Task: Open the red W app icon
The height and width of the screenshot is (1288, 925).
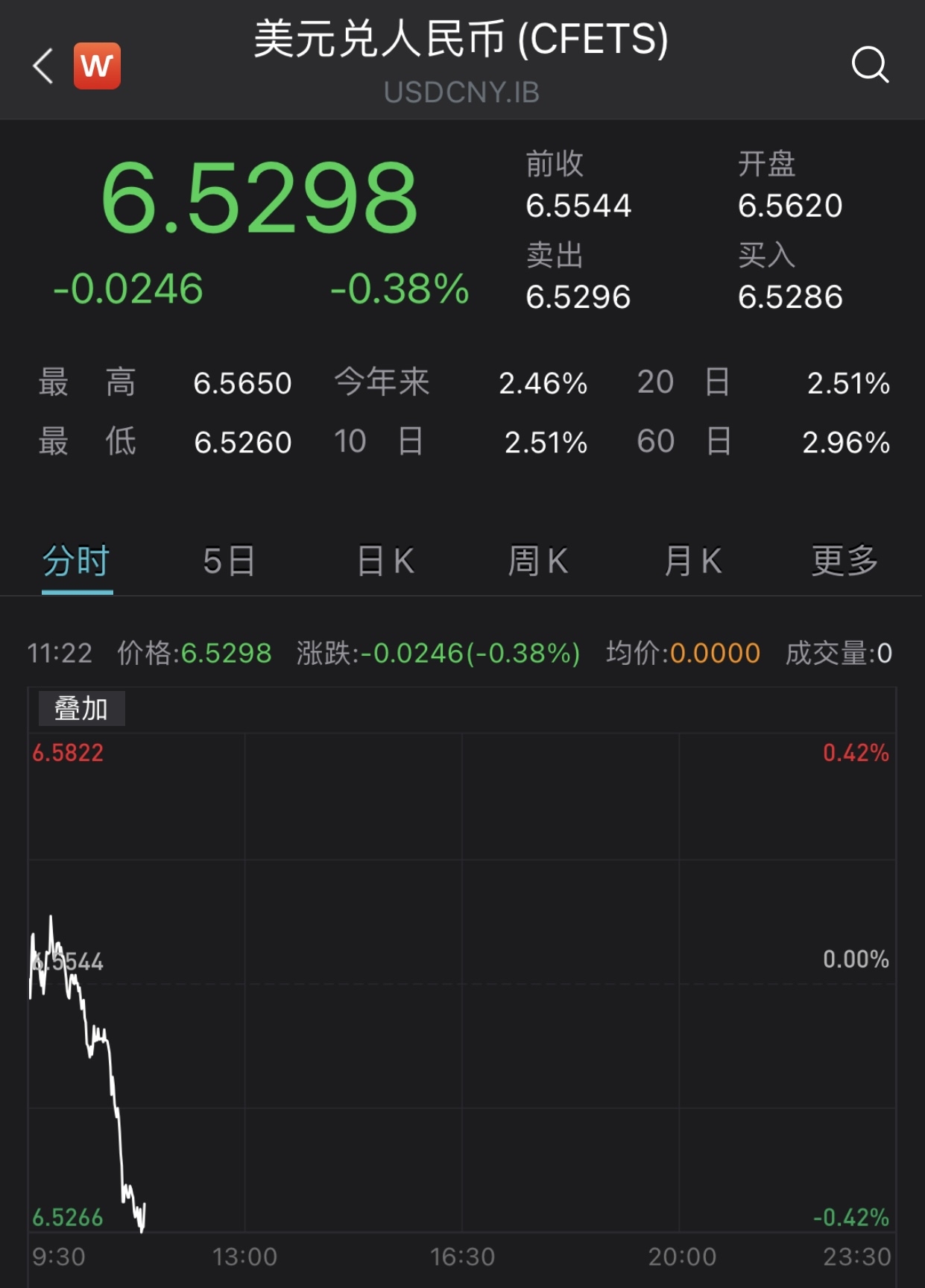Action: coord(97,66)
